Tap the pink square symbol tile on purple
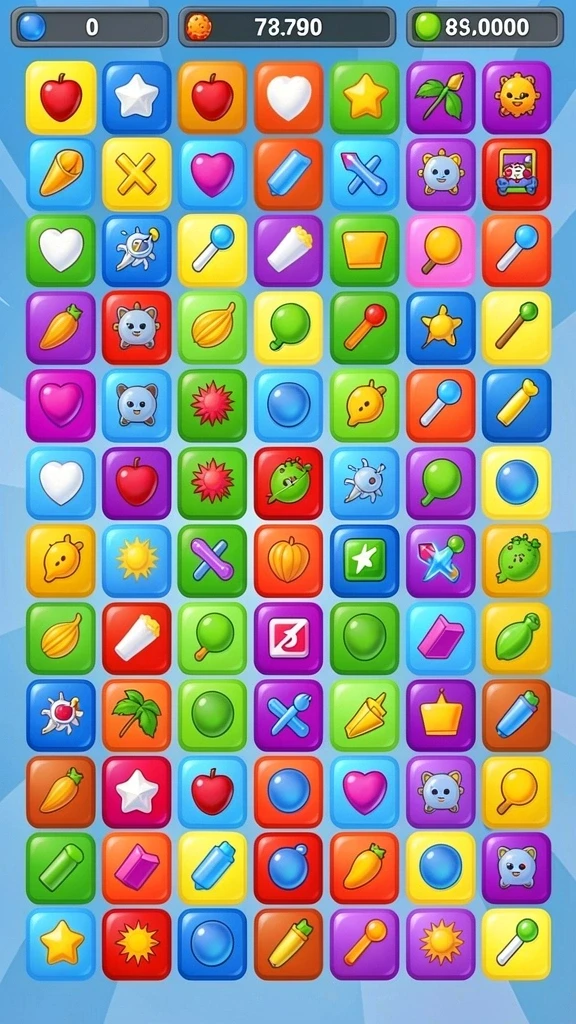Image resolution: width=576 pixels, height=1024 pixels. [x=289, y=638]
